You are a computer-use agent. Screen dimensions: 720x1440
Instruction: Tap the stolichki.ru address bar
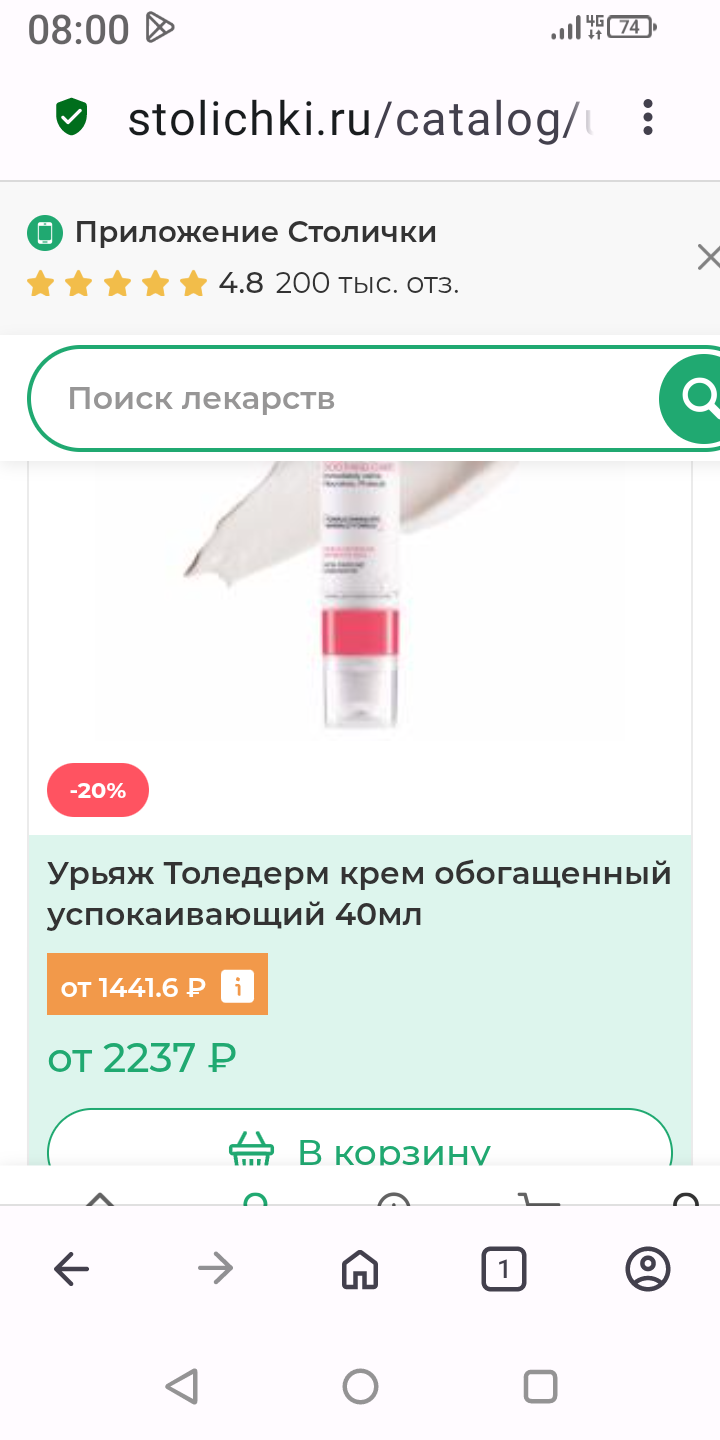[x=360, y=120]
